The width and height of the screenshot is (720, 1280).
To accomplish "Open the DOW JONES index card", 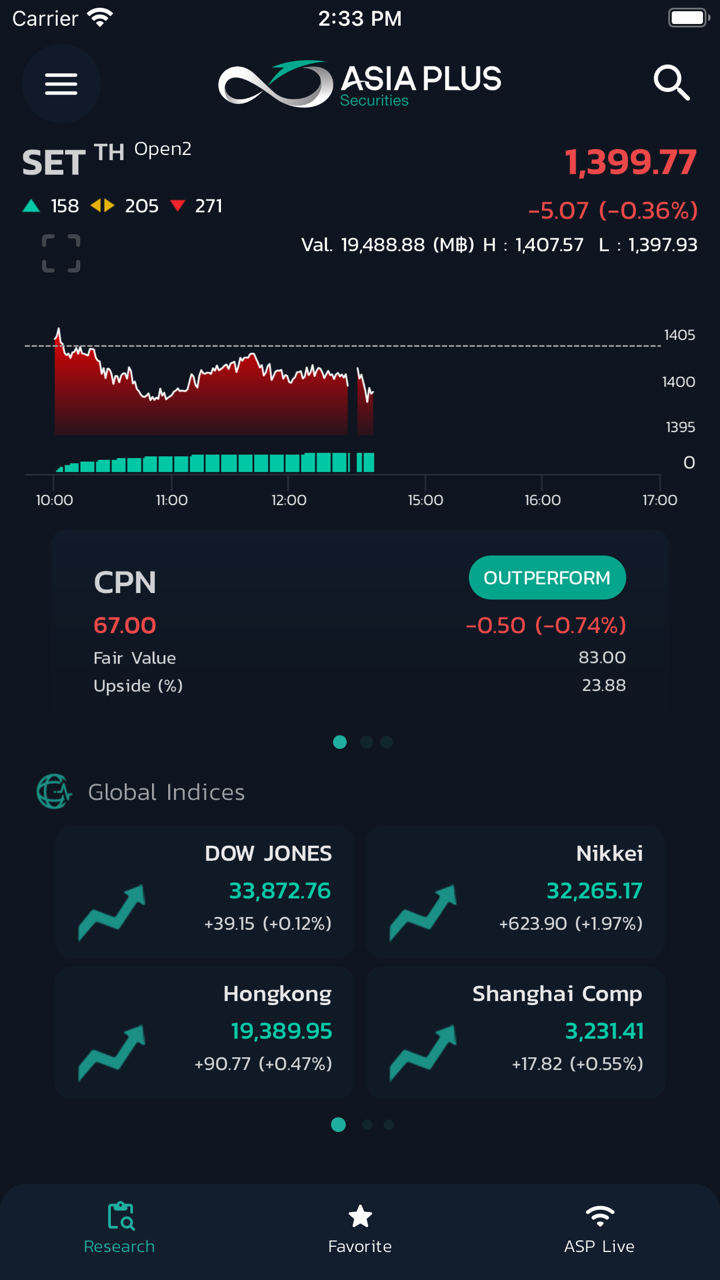I will [x=205, y=891].
